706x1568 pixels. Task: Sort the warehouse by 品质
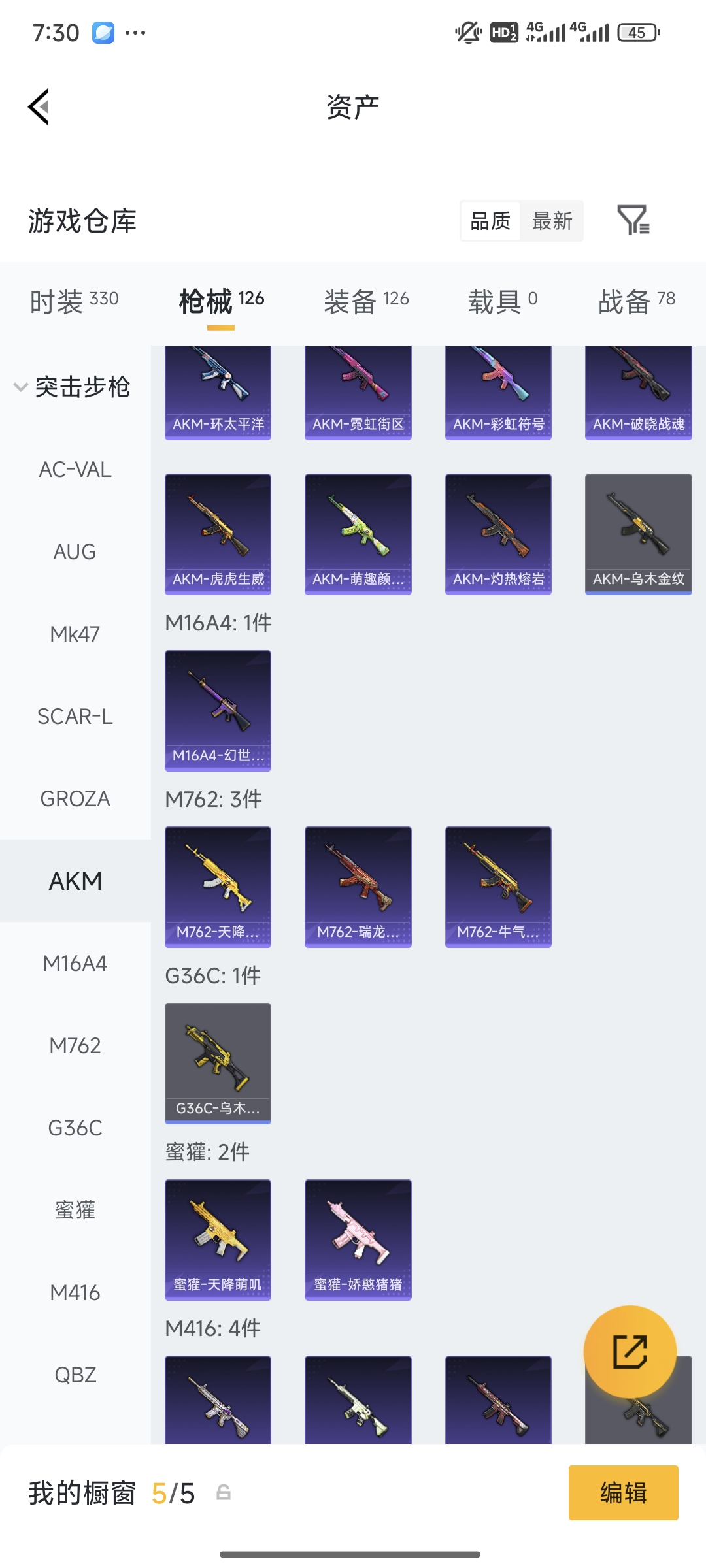point(490,221)
